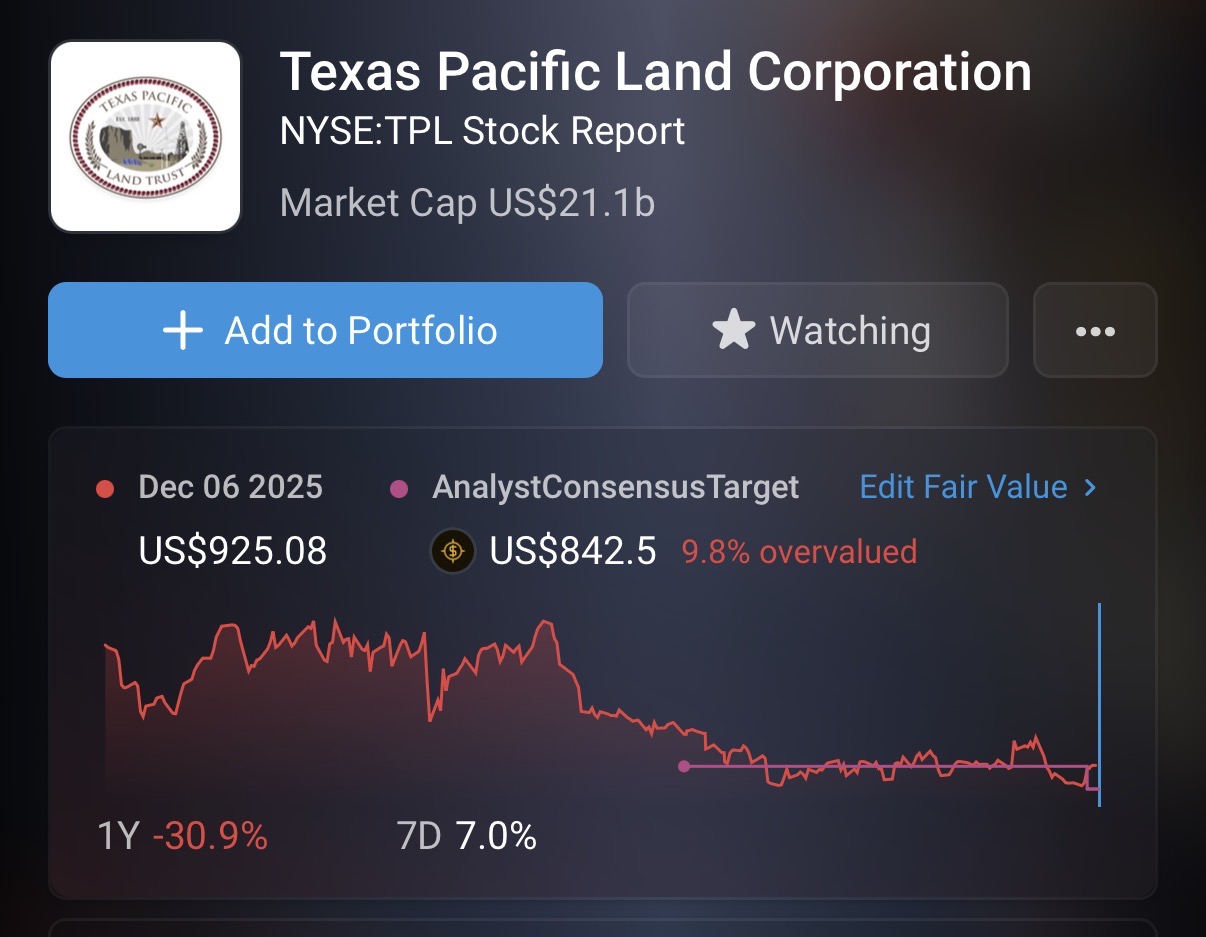Screen dimensions: 1206x937
Task: Open the Edit Fair Value link
Action: coord(977,487)
